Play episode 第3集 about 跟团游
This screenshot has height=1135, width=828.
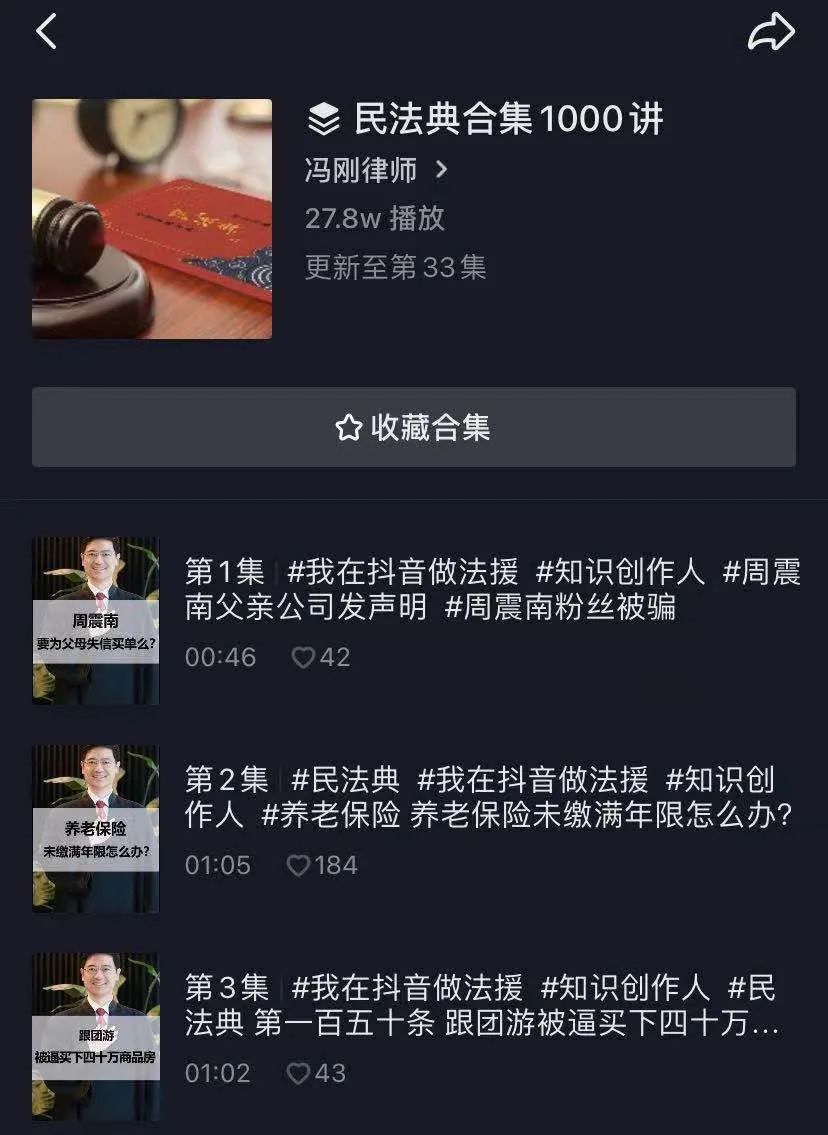[x=96, y=1036]
